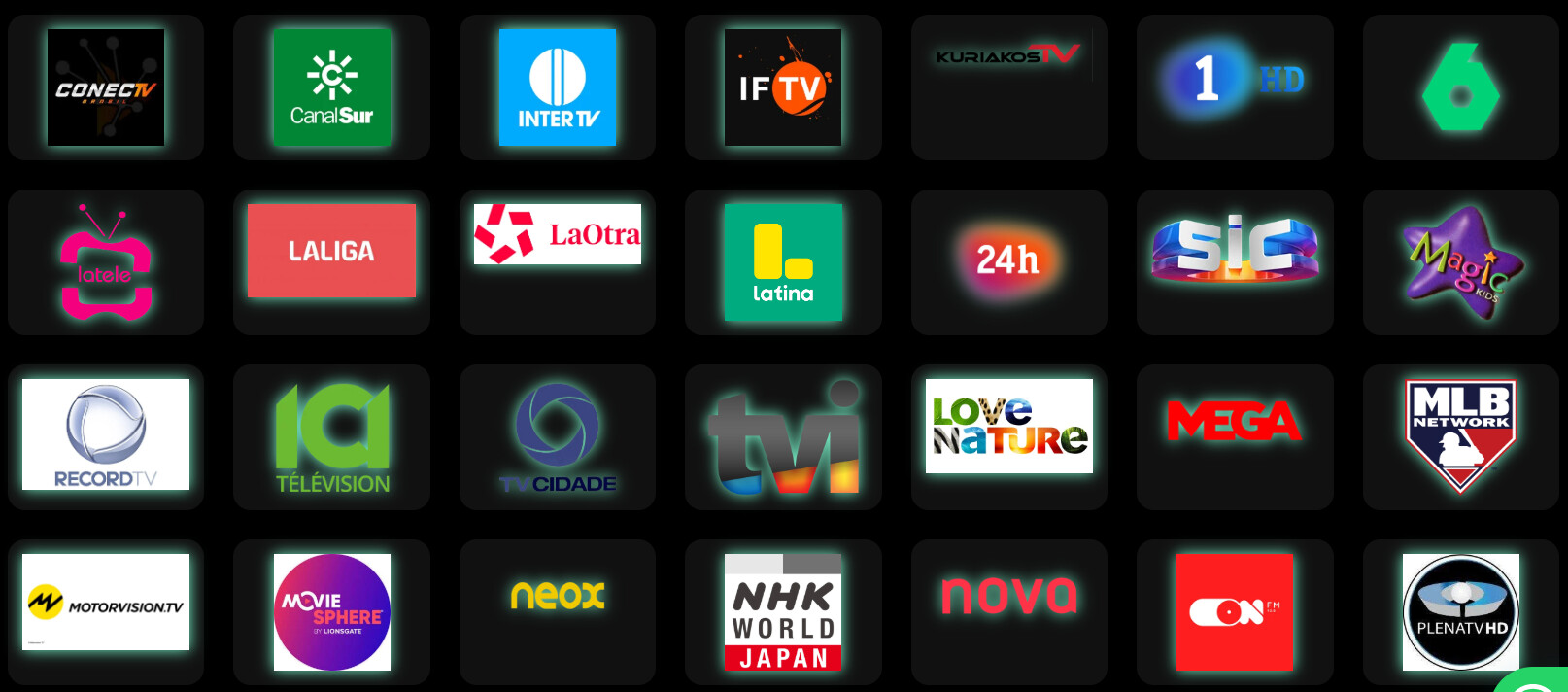This screenshot has width=1568, height=692.
Task: Open the Plena TV HD channel
Action: pyautogui.click(x=1460, y=612)
